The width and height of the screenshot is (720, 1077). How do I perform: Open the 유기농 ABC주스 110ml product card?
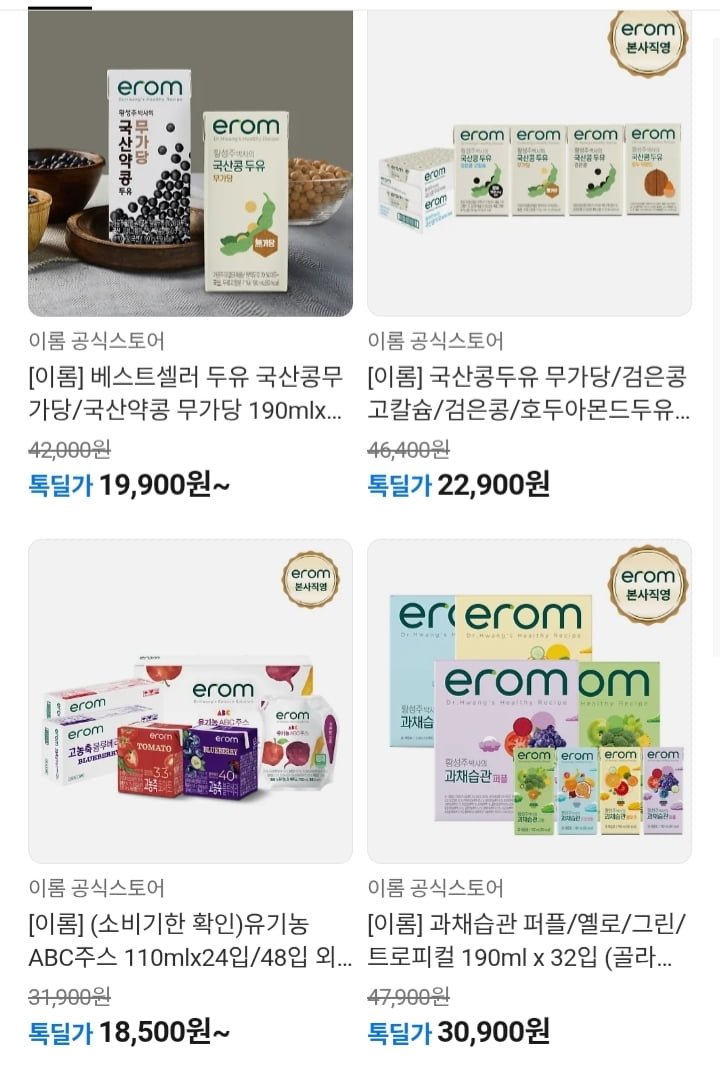(190, 701)
